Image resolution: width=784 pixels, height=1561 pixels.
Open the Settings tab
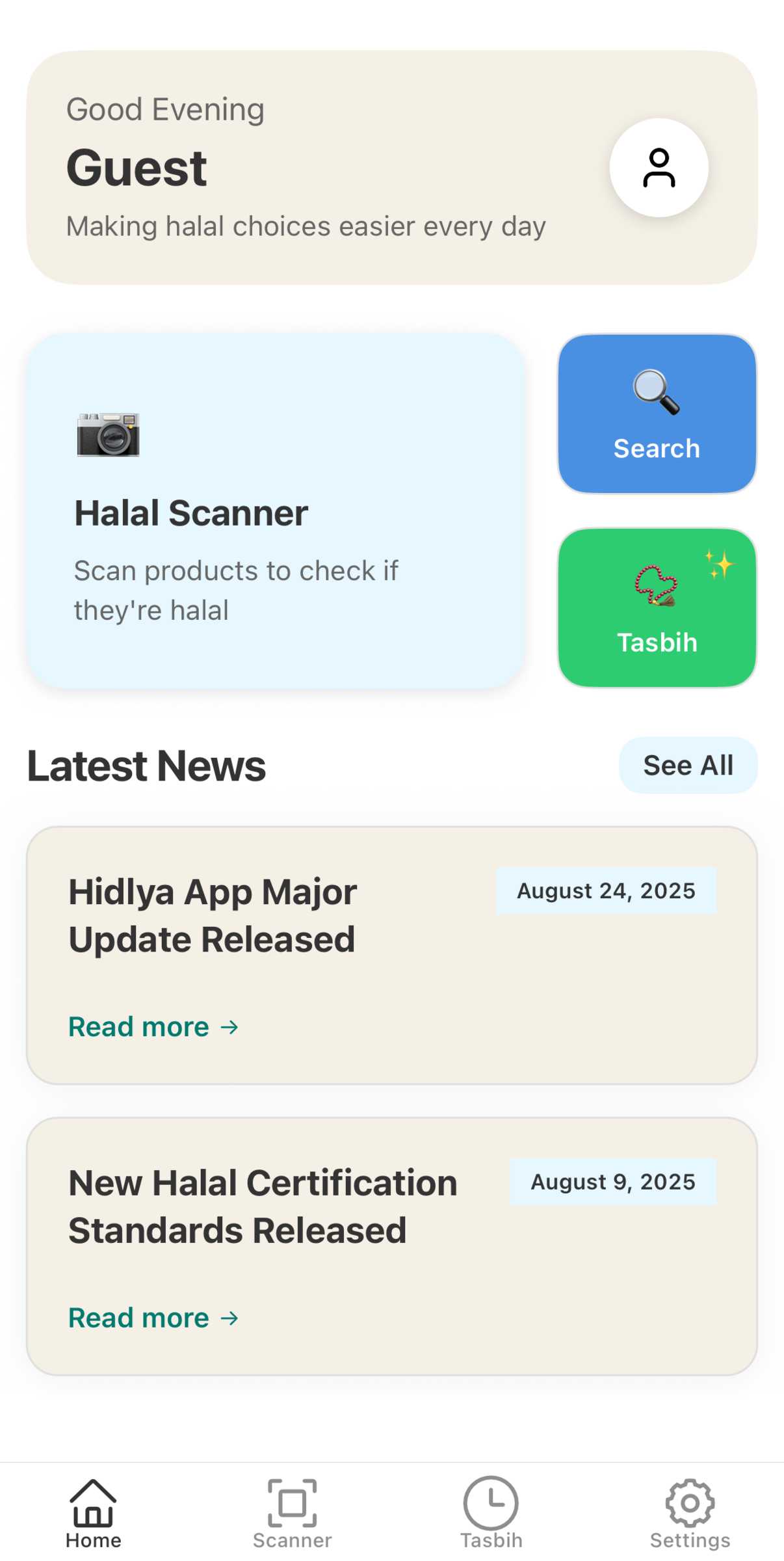[690, 1513]
